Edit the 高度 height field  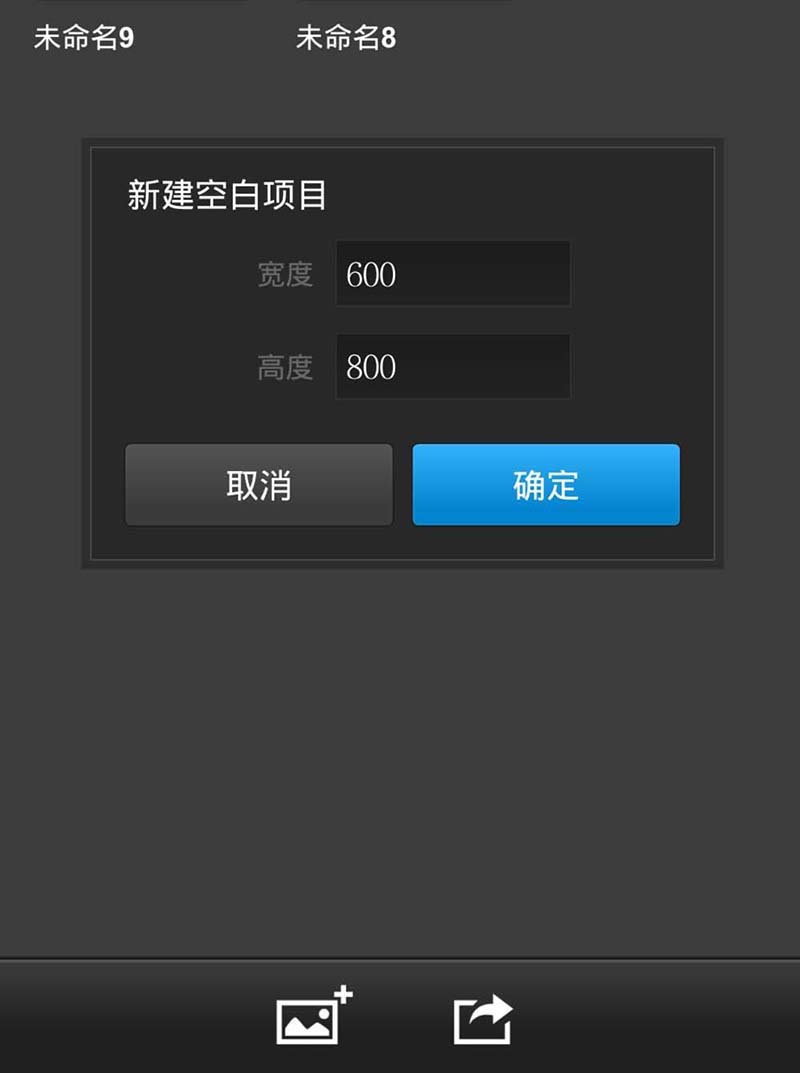point(453,367)
